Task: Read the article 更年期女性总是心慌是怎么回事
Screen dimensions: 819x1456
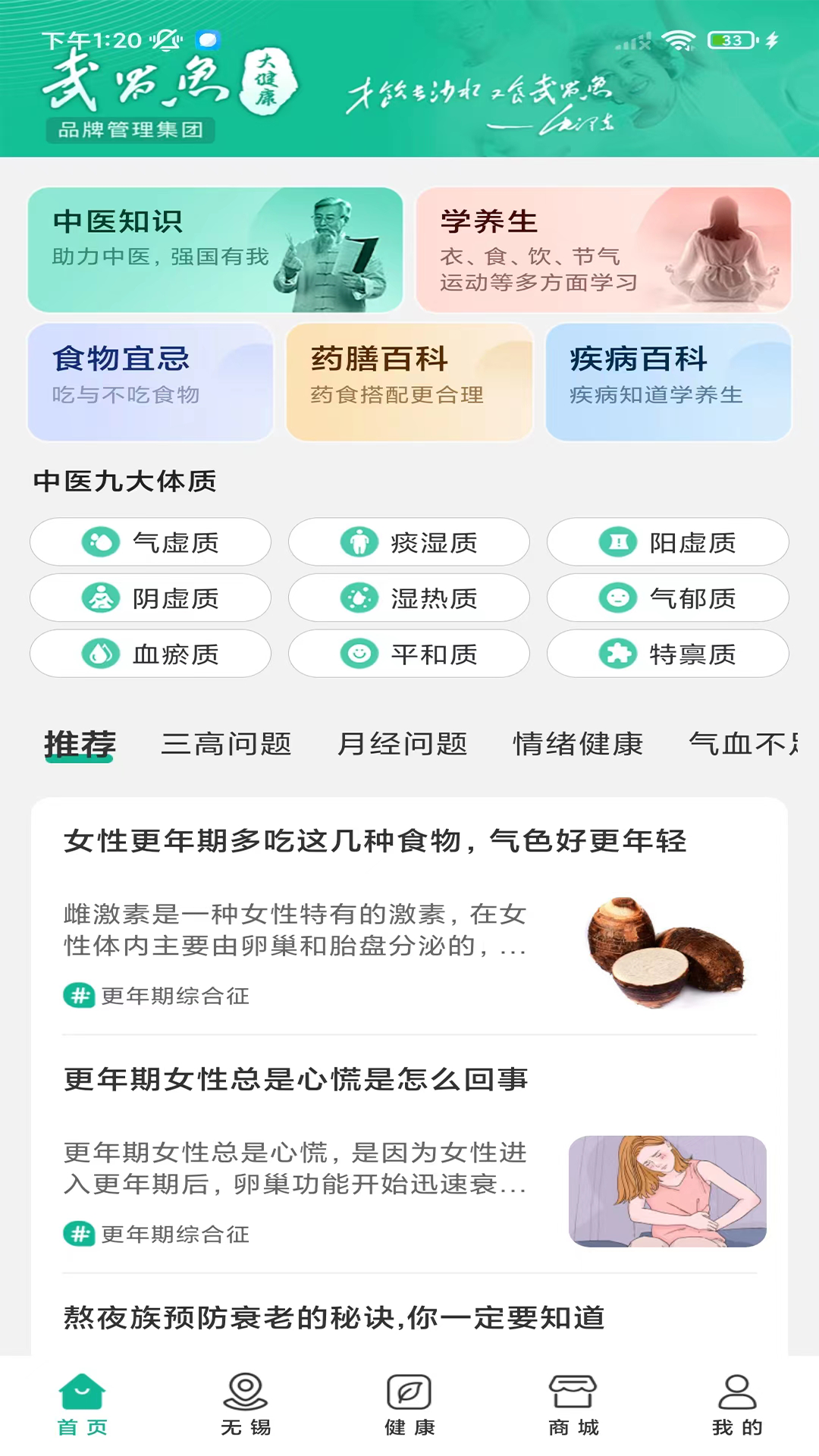Action: (x=297, y=1077)
